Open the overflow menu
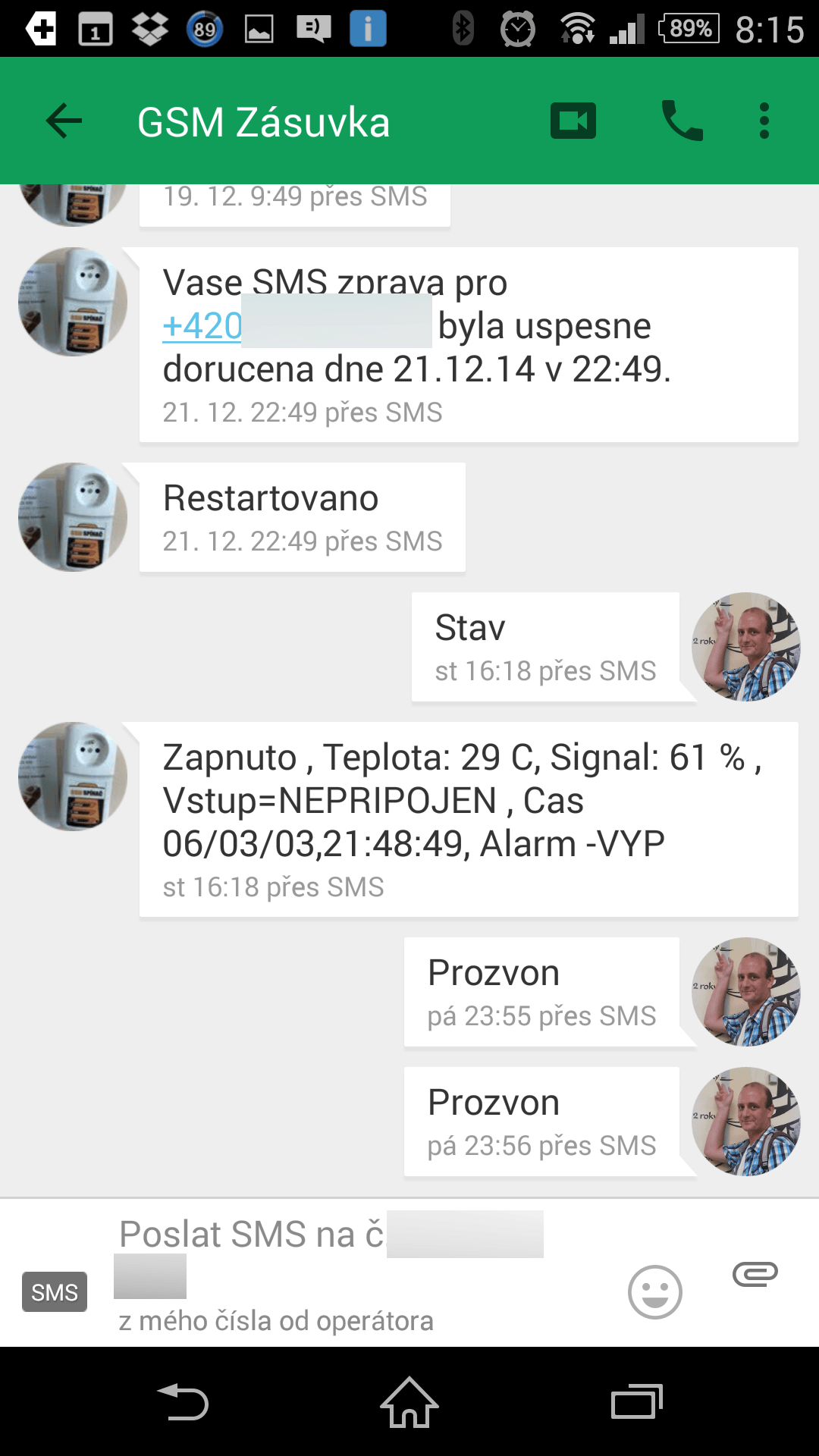The height and width of the screenshot is (1456, 819). [x=764, y=121]
